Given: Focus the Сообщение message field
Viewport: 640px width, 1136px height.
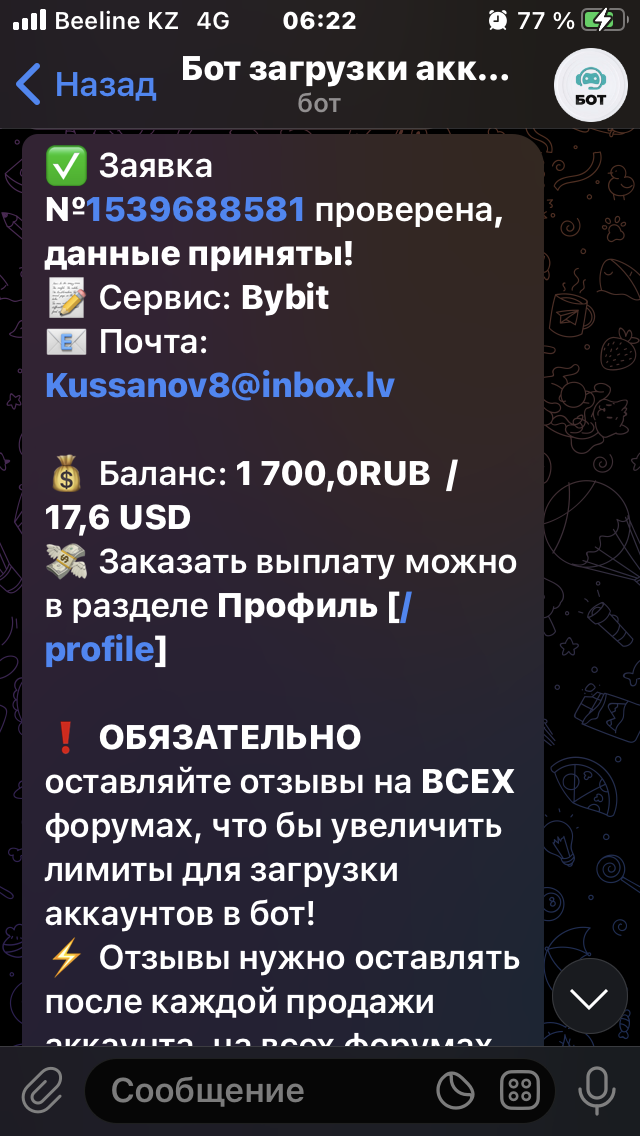Looking at the screenshot, I should coord(260,1090).
